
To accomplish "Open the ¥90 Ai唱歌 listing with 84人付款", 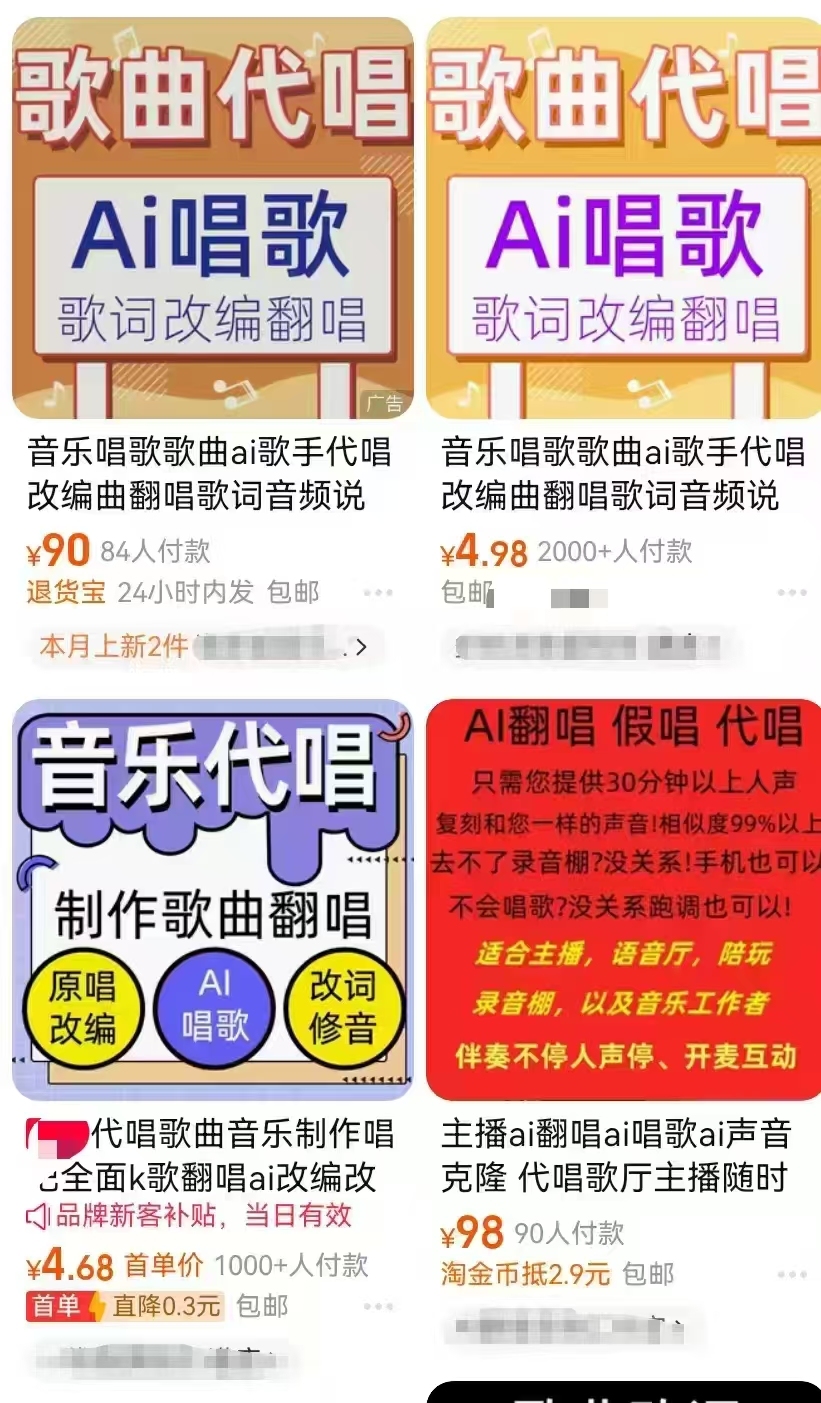I will pyautogui.click(x=212, y=220).
